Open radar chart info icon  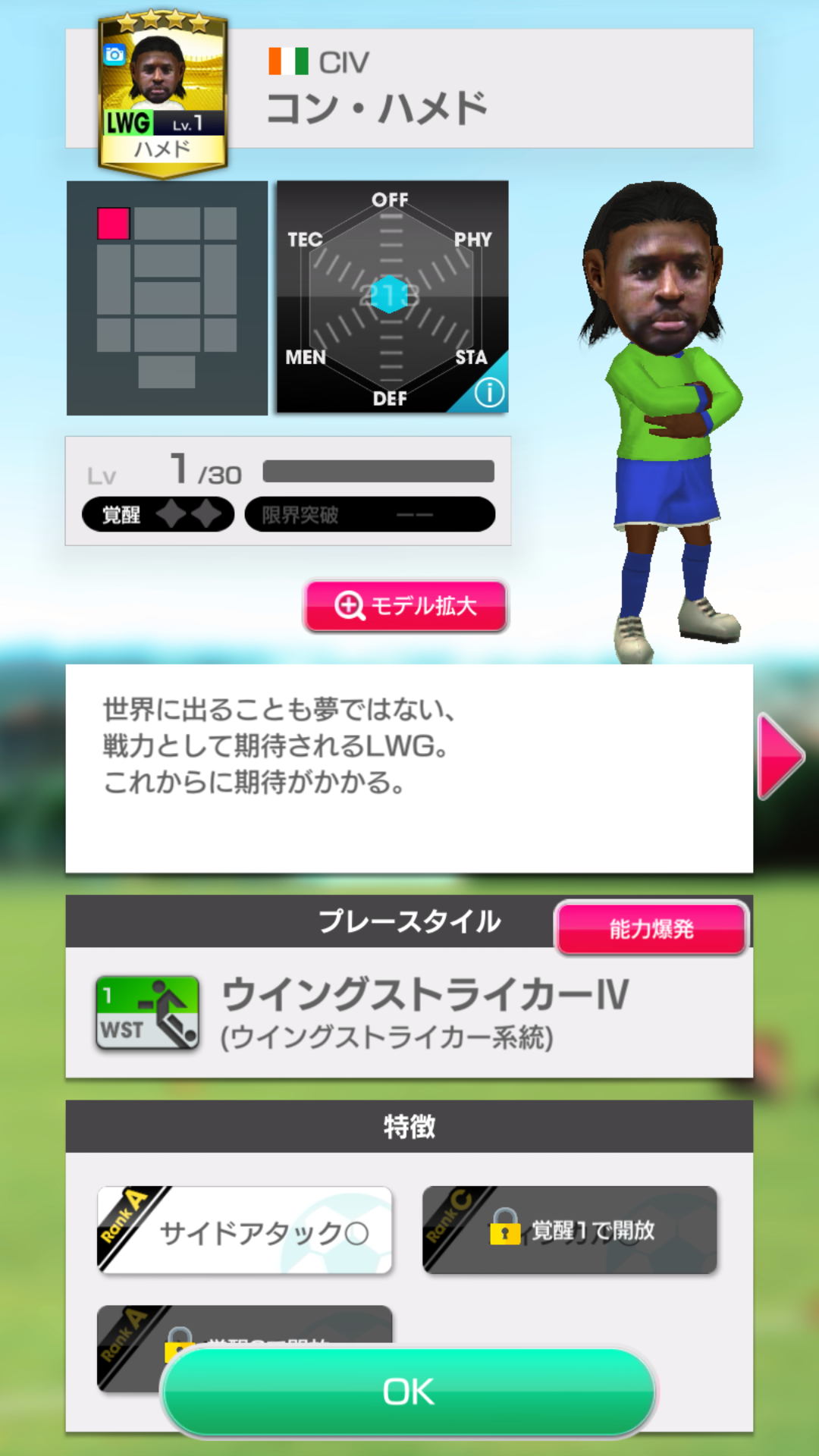489,393
